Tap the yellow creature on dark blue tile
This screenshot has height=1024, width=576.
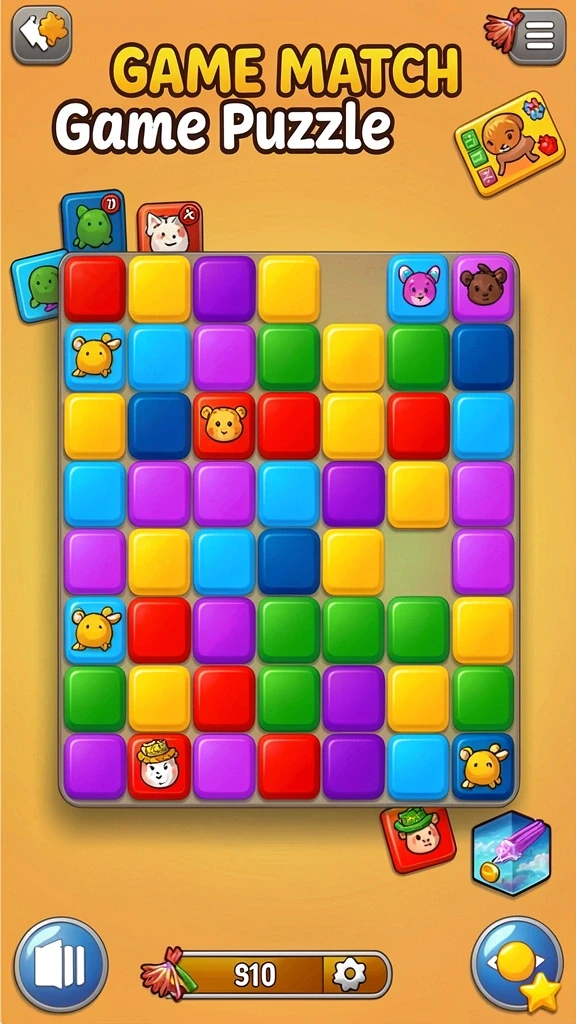tap(483, 766)
